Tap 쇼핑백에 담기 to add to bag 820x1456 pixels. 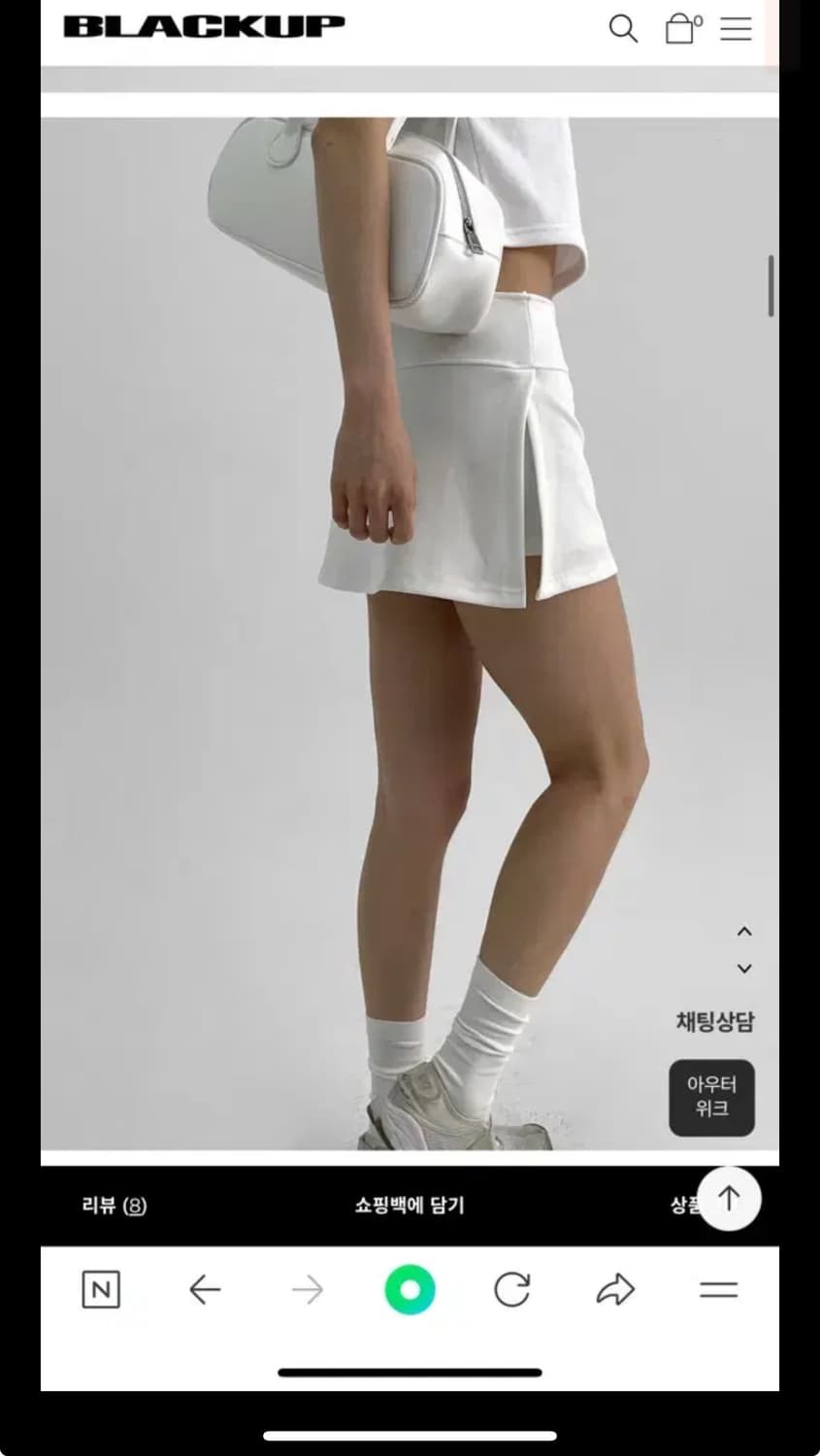409,1205
